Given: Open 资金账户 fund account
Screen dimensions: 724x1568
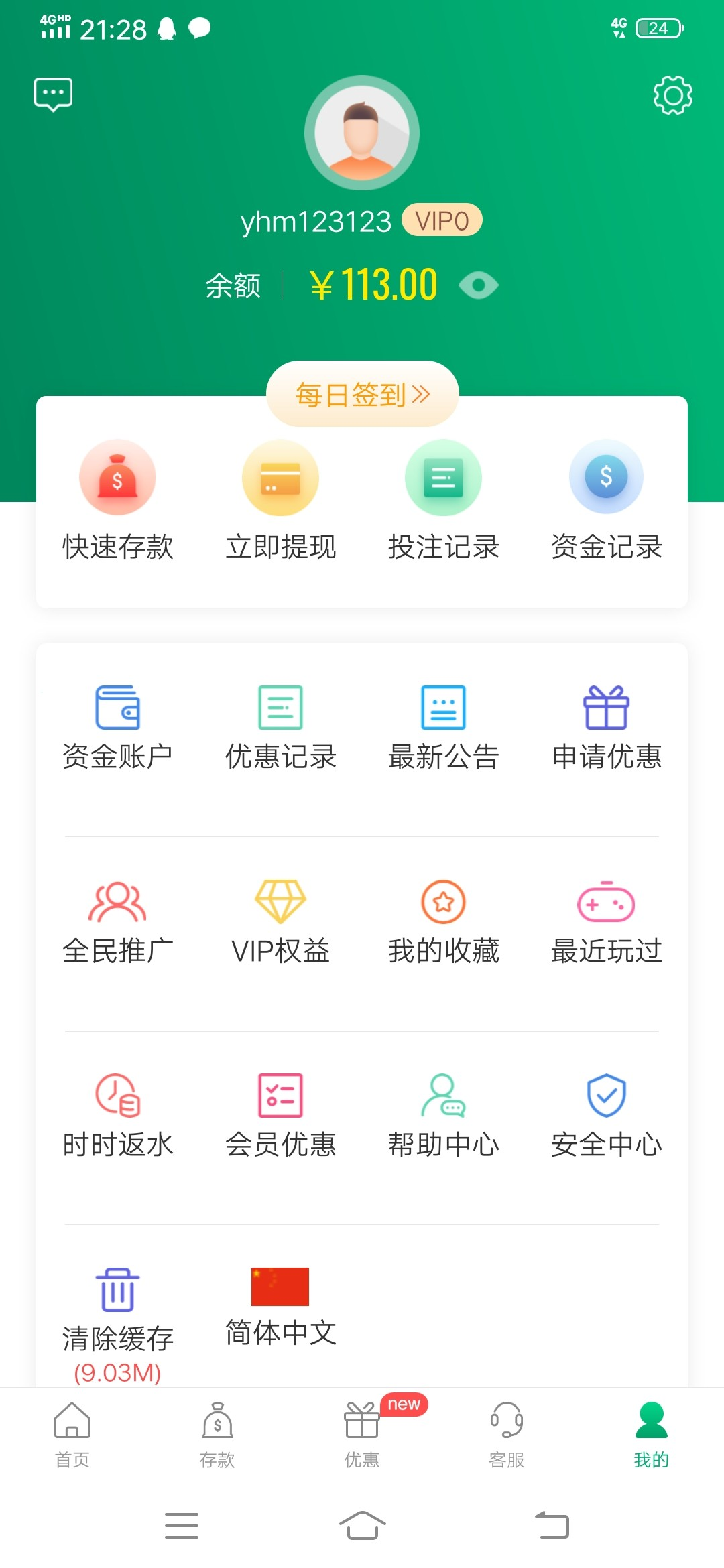Looking at the screenshot, I should click(x=117, y=727).
